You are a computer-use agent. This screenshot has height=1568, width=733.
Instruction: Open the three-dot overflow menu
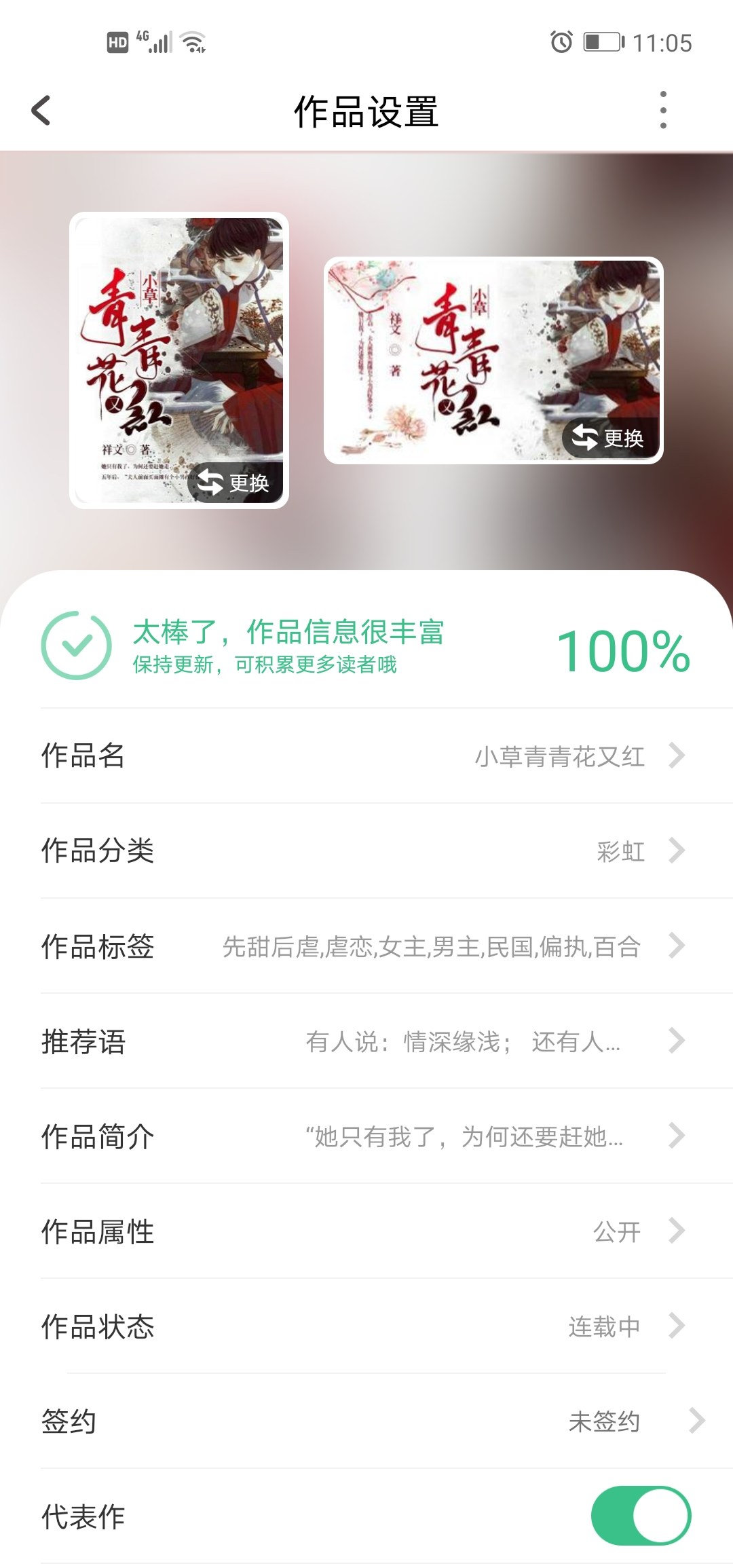coord(663,110)
